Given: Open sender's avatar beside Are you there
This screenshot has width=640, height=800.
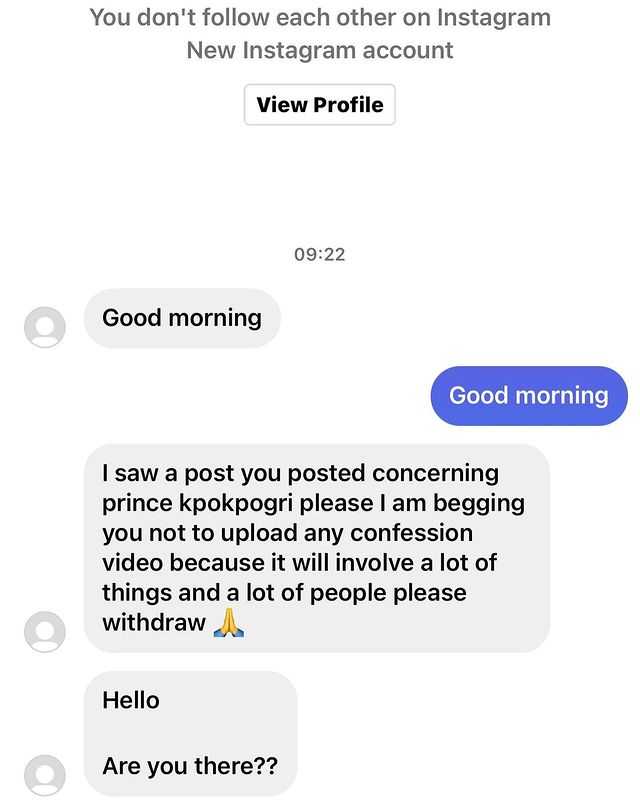Looking at the screenshot, I should click(x=44, y=775).
